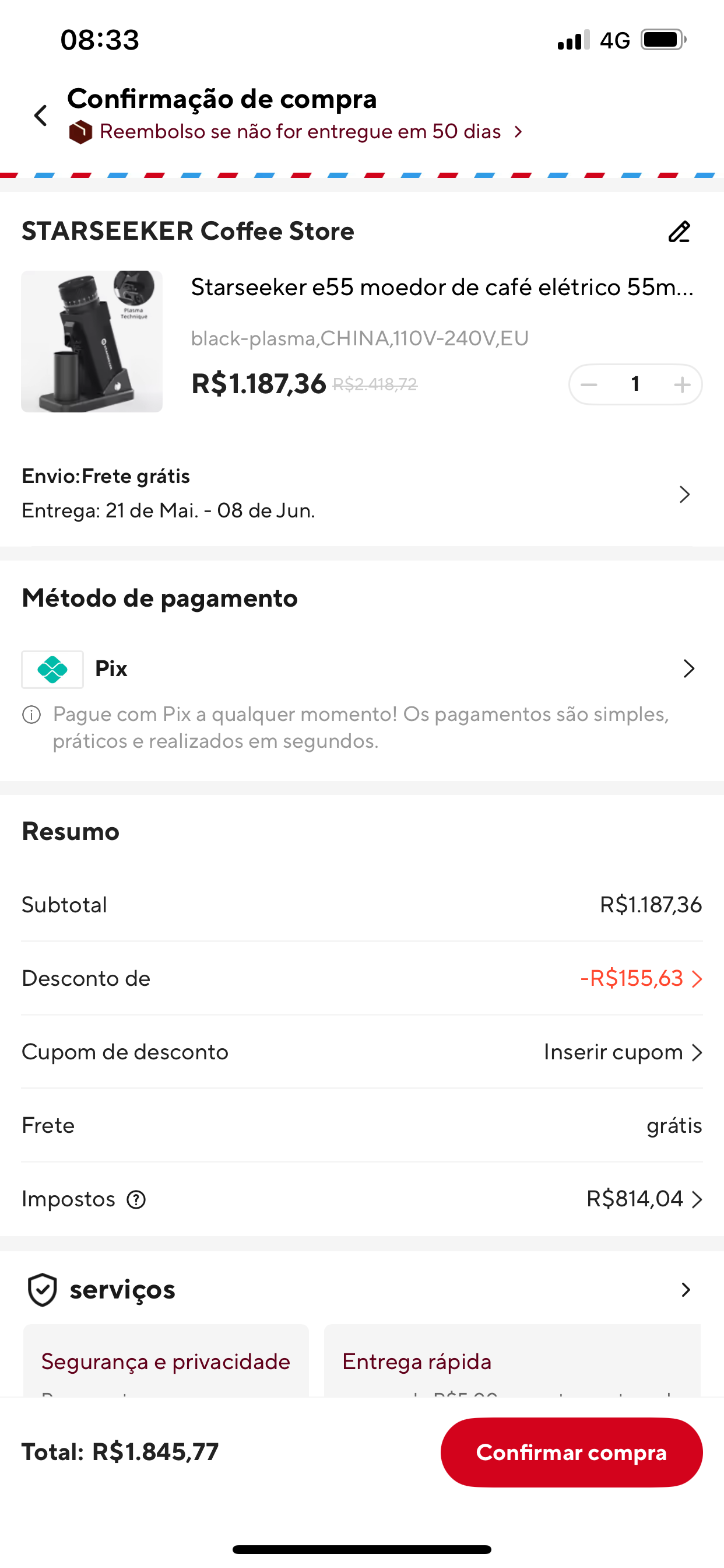The width and height of the screenshot is (724, 1568).
Task: Change the Pix payment method
Action: pos(362,669)
